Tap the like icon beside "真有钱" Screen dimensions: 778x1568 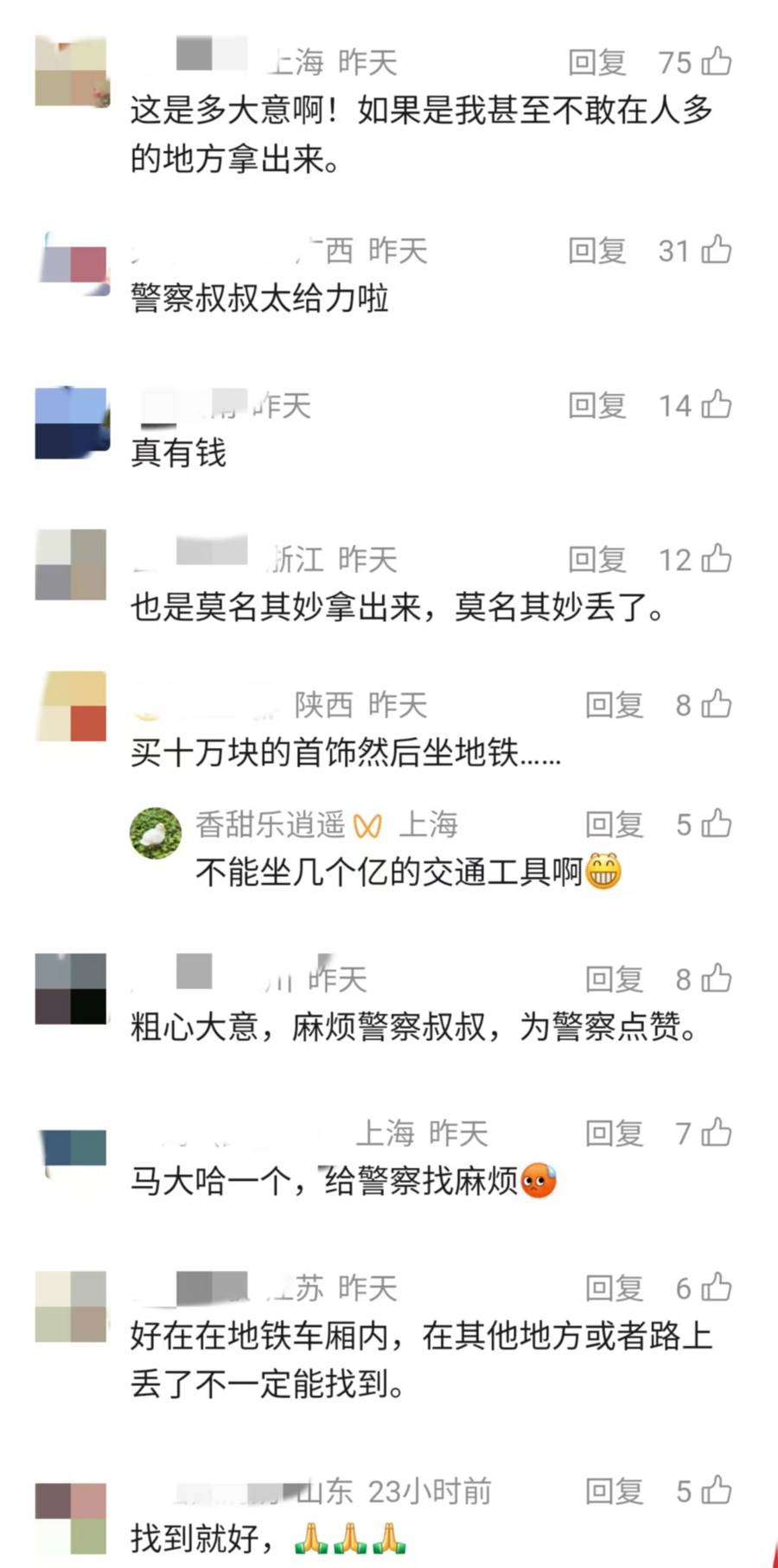click(715, 404)
